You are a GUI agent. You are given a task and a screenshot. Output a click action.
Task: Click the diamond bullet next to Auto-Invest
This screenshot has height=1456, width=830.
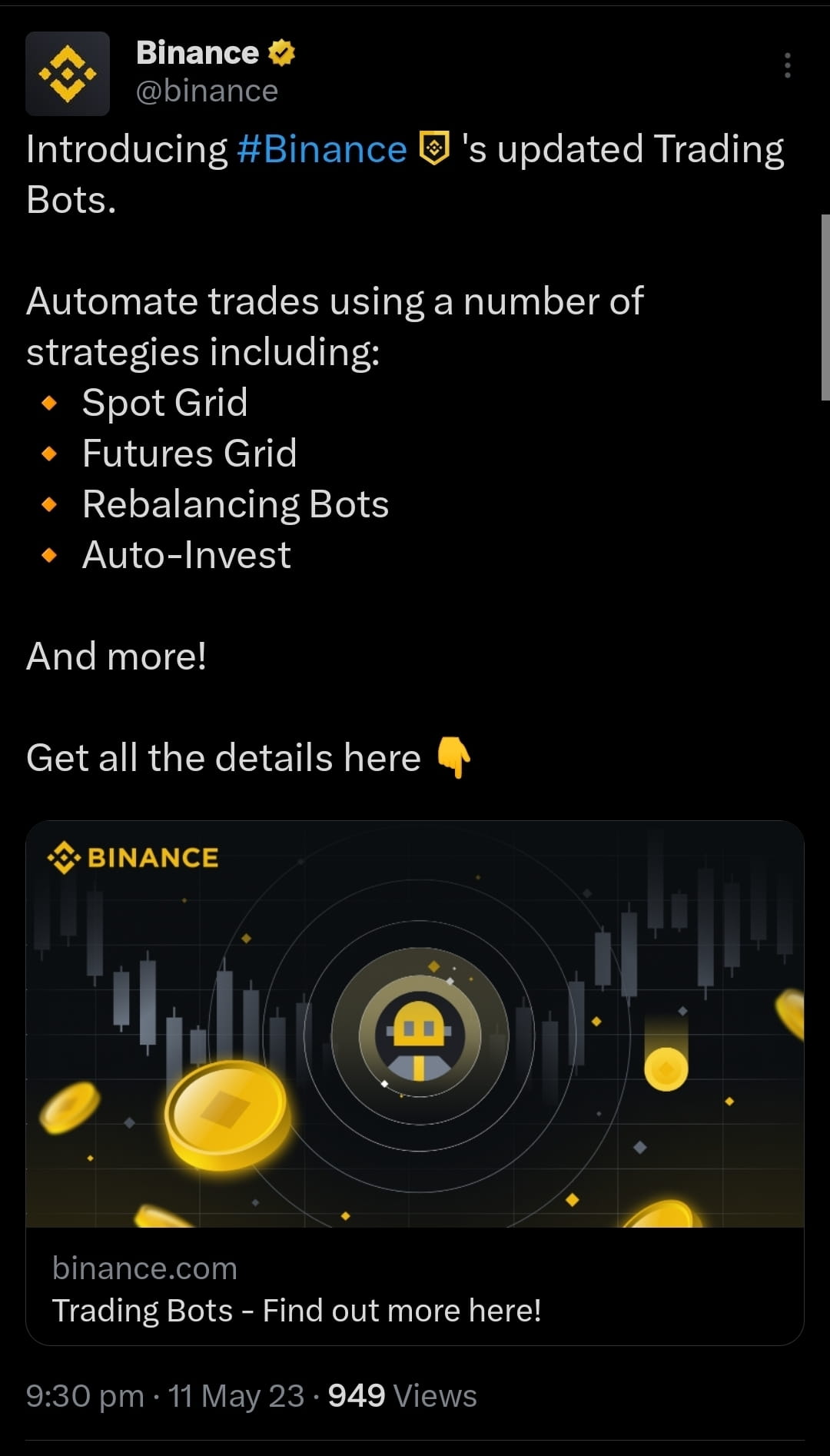(x=49, y=555)
